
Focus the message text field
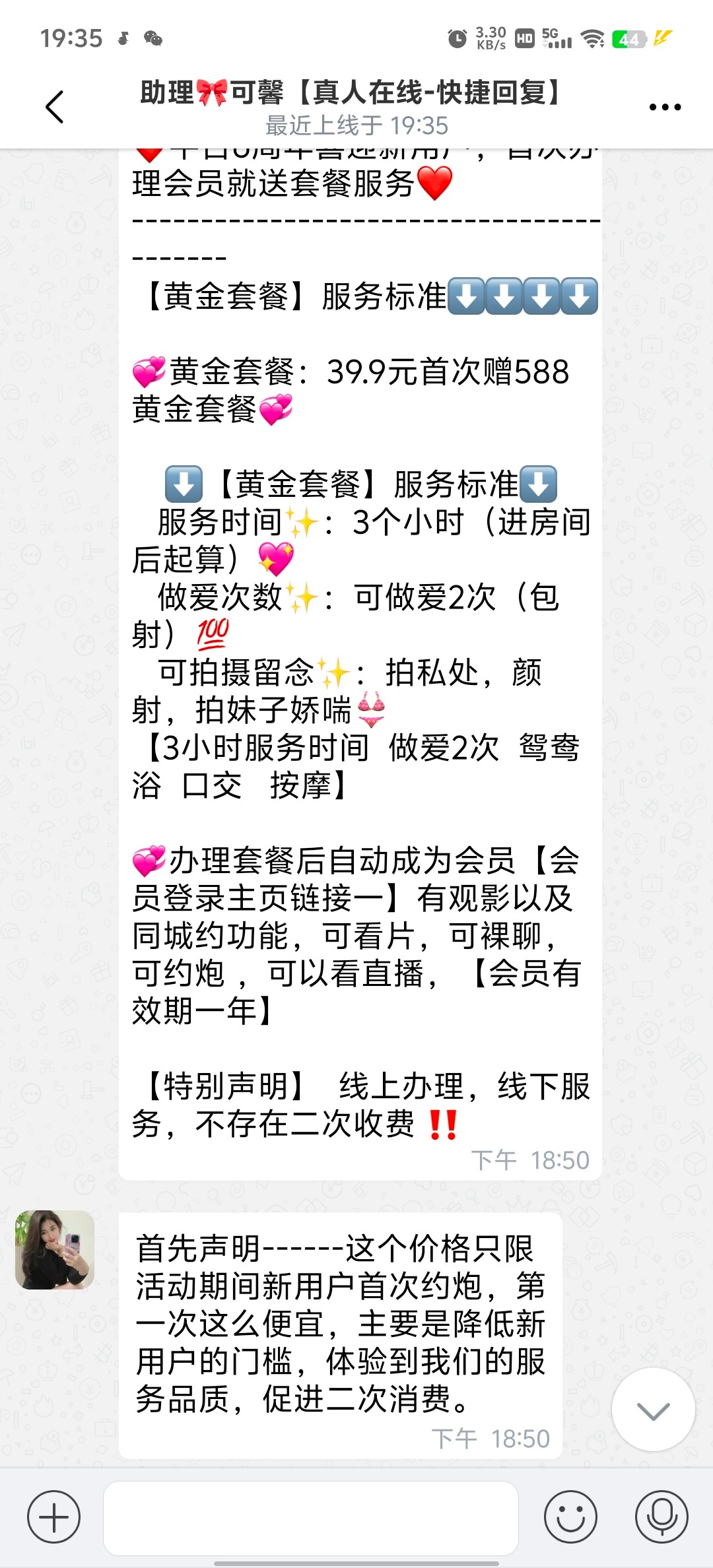tap(310, 1518)
